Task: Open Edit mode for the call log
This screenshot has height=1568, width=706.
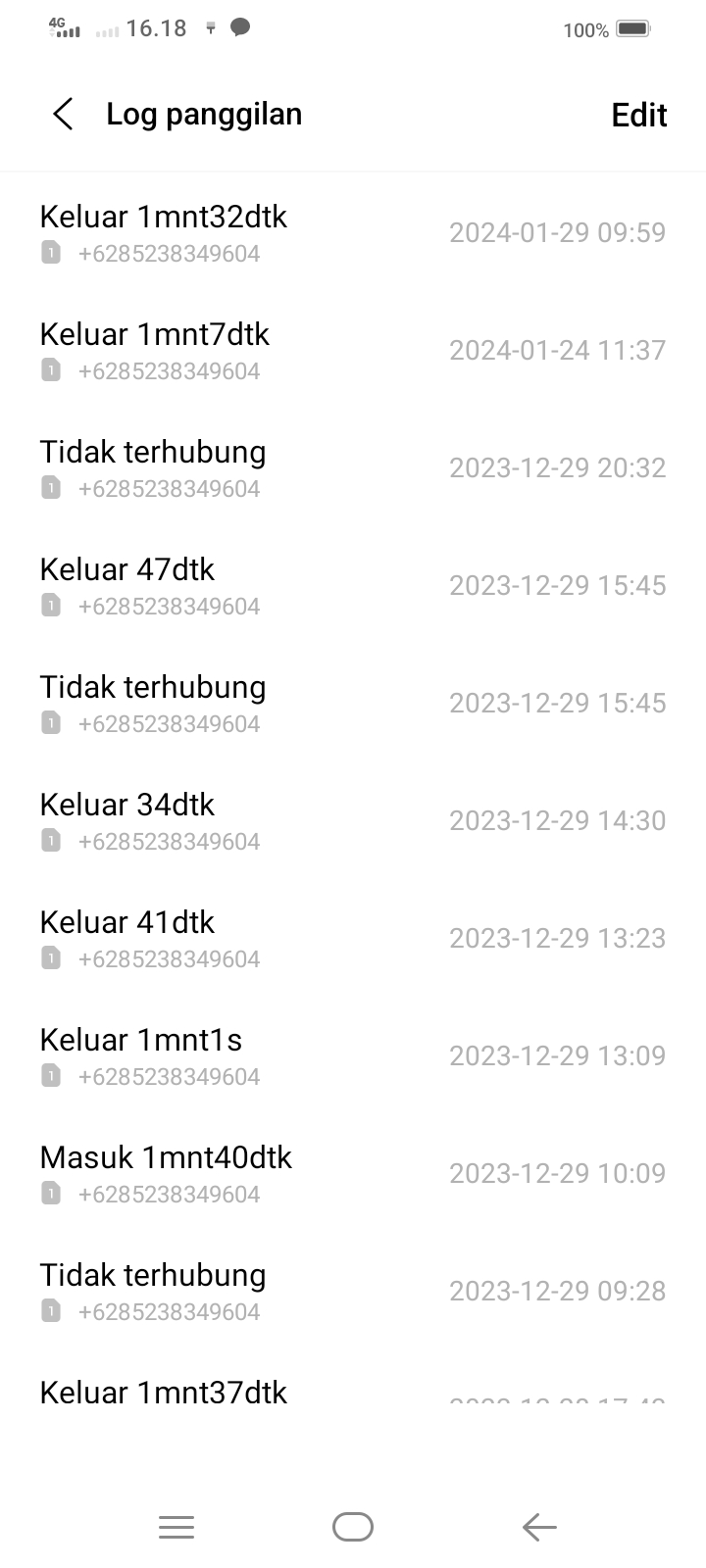Action: tap(638, 115)
